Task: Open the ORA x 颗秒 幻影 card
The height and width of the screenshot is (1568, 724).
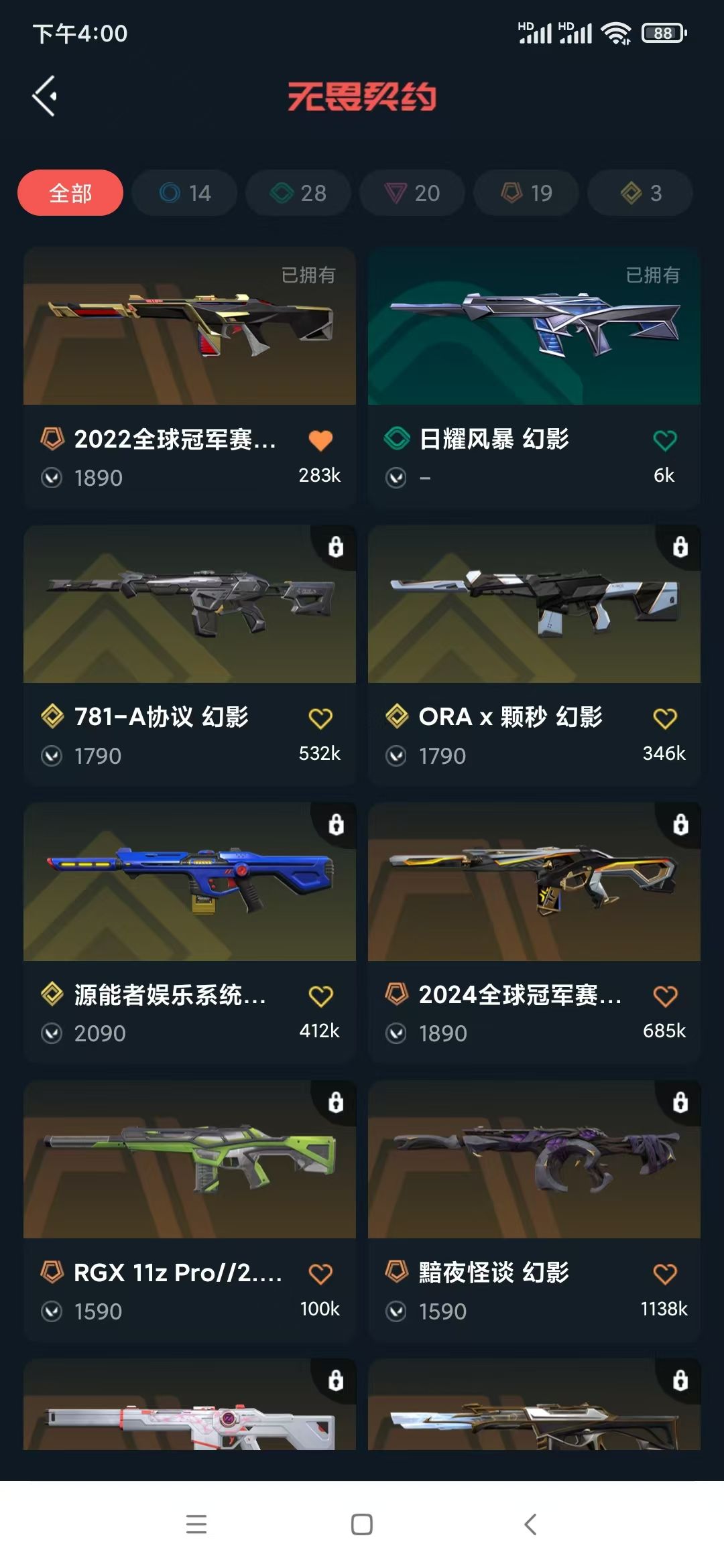Action: pos(534,604)
